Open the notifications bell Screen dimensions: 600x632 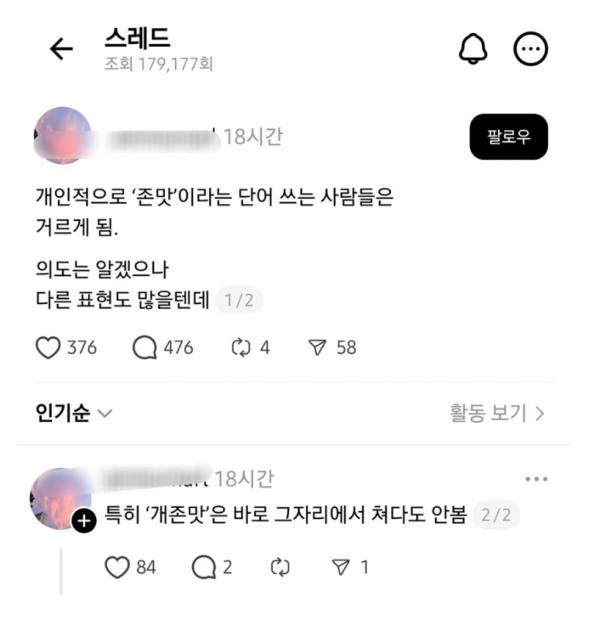tap(472, 49)
